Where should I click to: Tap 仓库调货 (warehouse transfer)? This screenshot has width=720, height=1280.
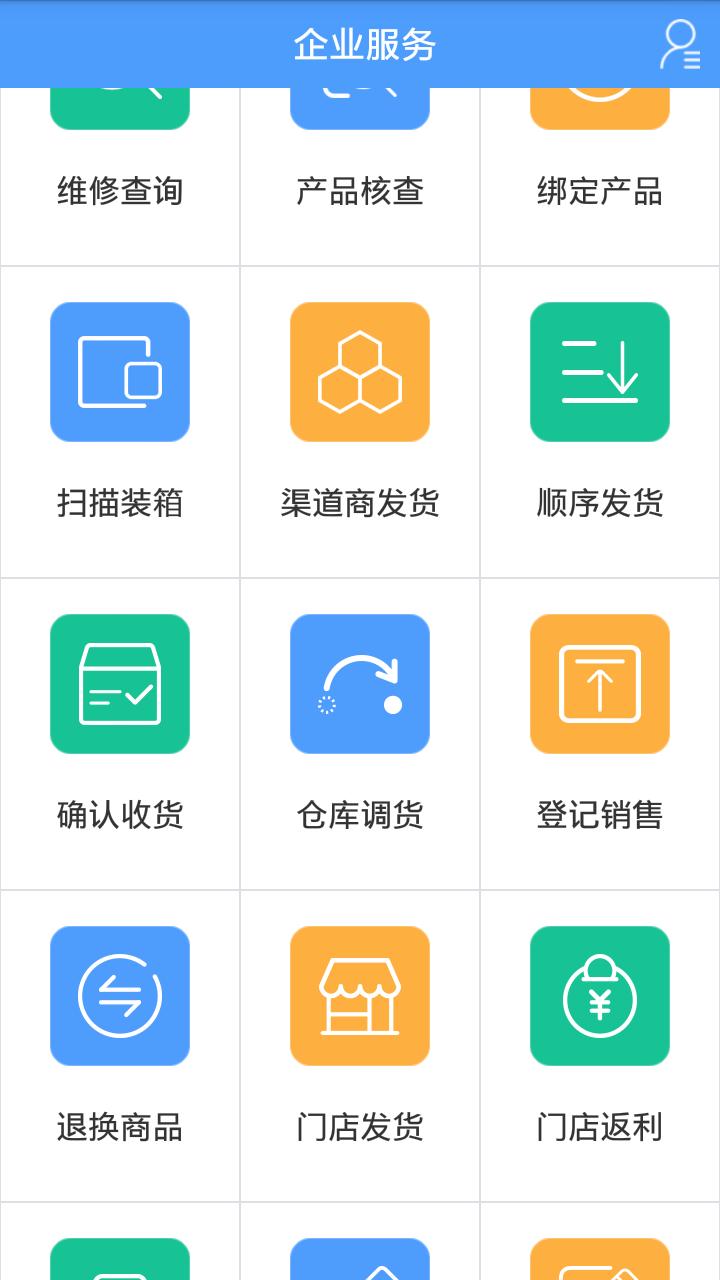click(x=360, y=732)
